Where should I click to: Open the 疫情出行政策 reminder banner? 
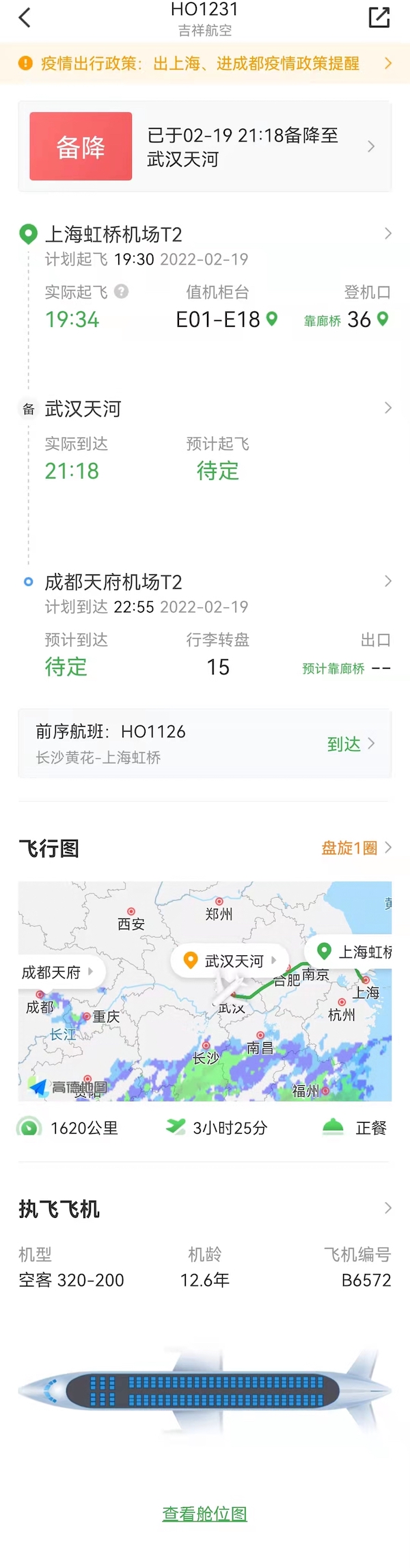pos(205,64)
